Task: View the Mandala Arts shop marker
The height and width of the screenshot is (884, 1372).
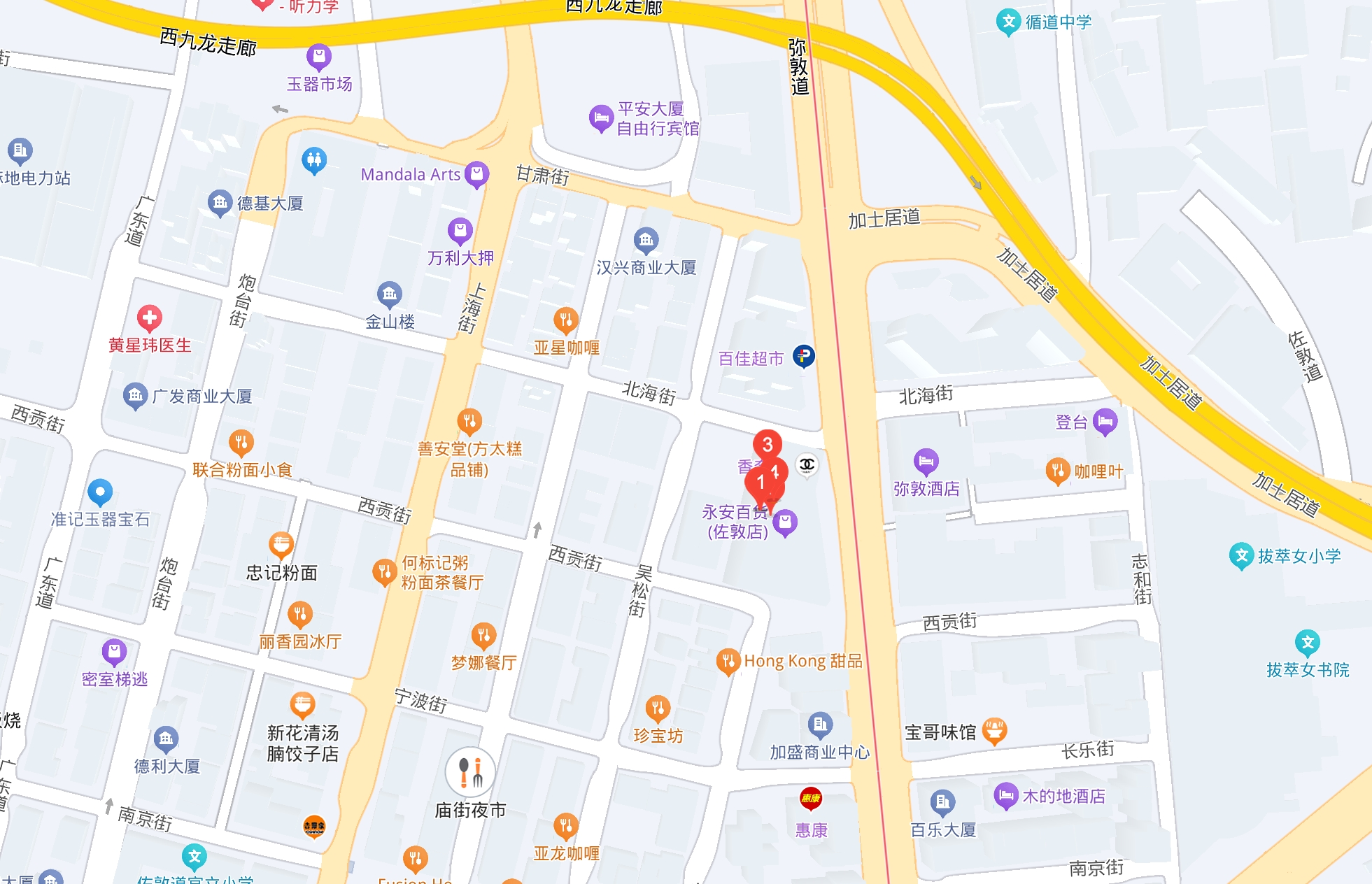Action: coord(477,175)
